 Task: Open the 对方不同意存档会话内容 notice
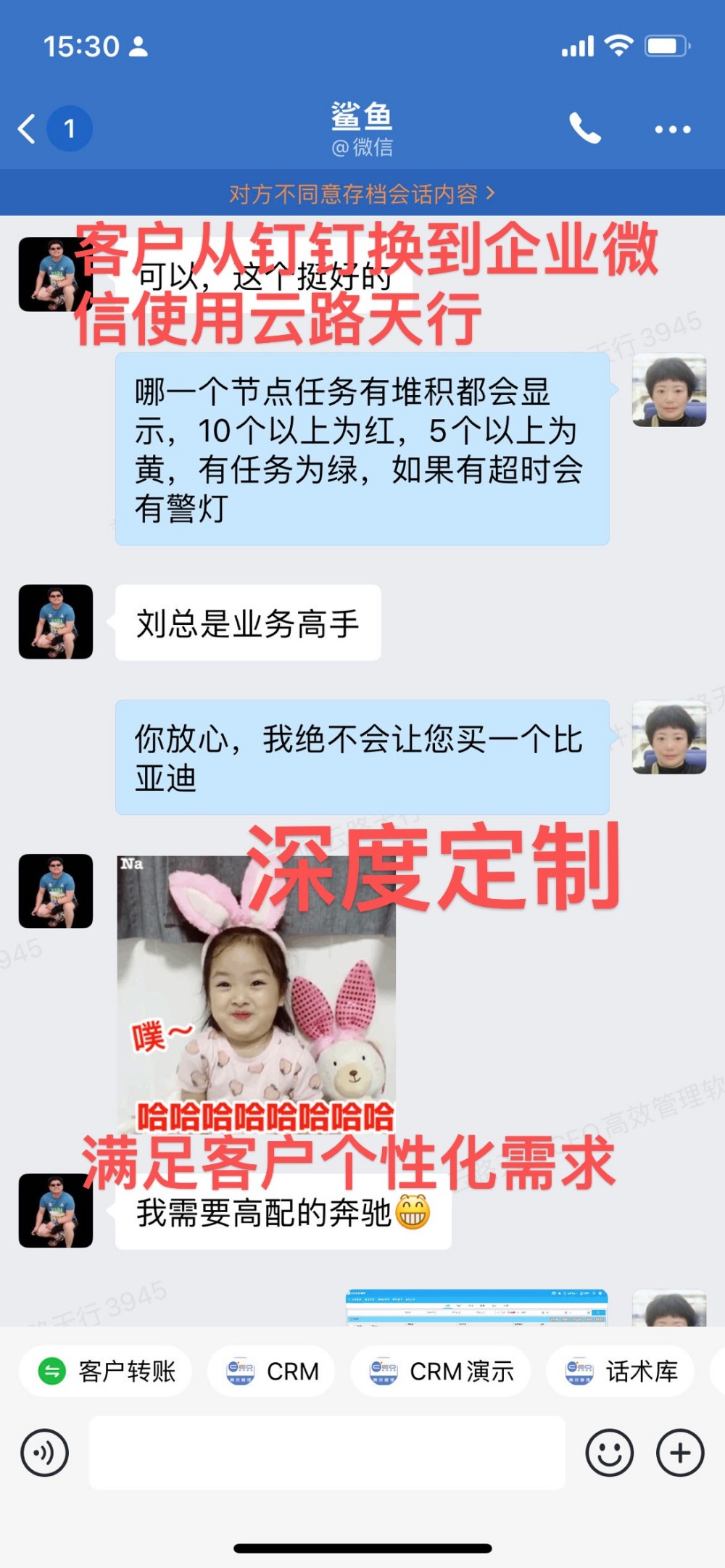tap(362, 194)
